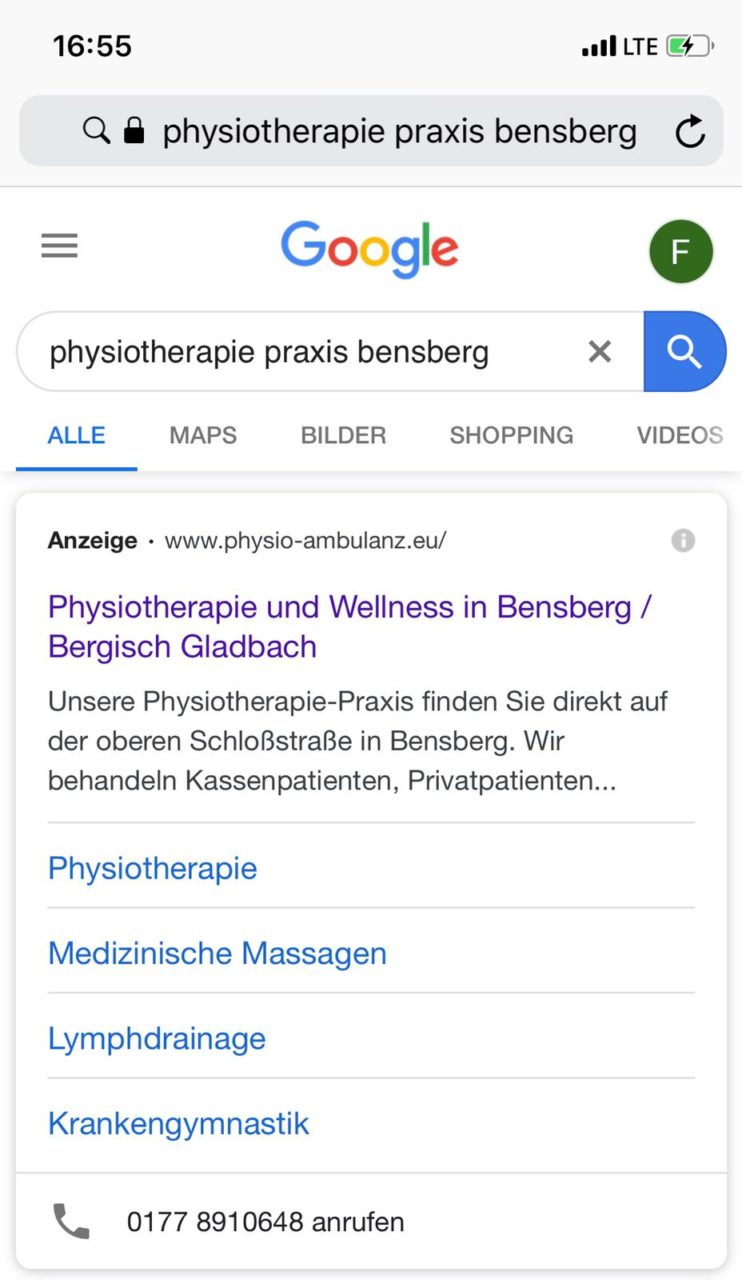Open the account avatar F

pyautogui.click(x=681, y=251)
